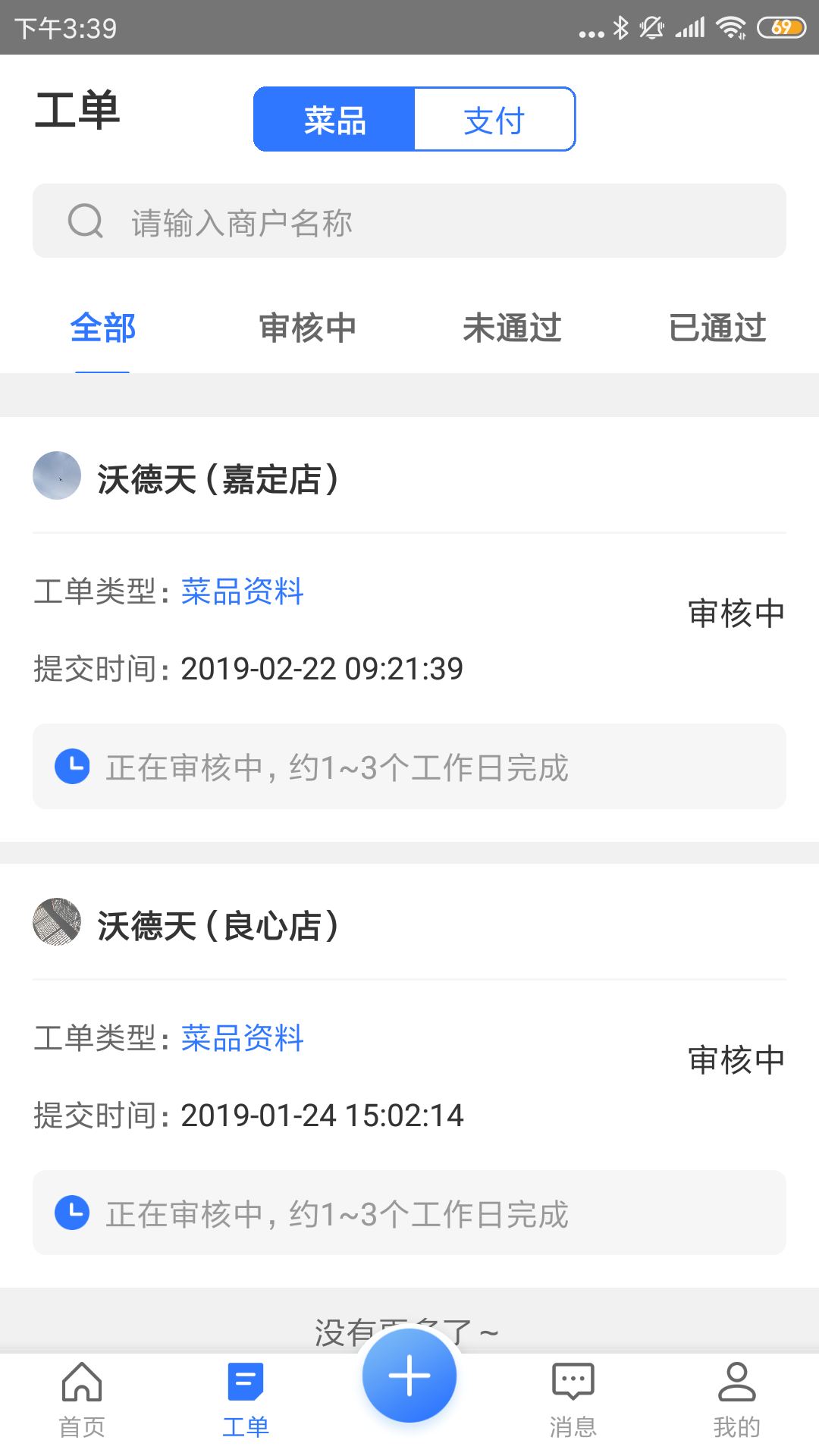Open the 沃德天（良心店）work order
Screen dimensions: 819x1456
coord(409,1075)
